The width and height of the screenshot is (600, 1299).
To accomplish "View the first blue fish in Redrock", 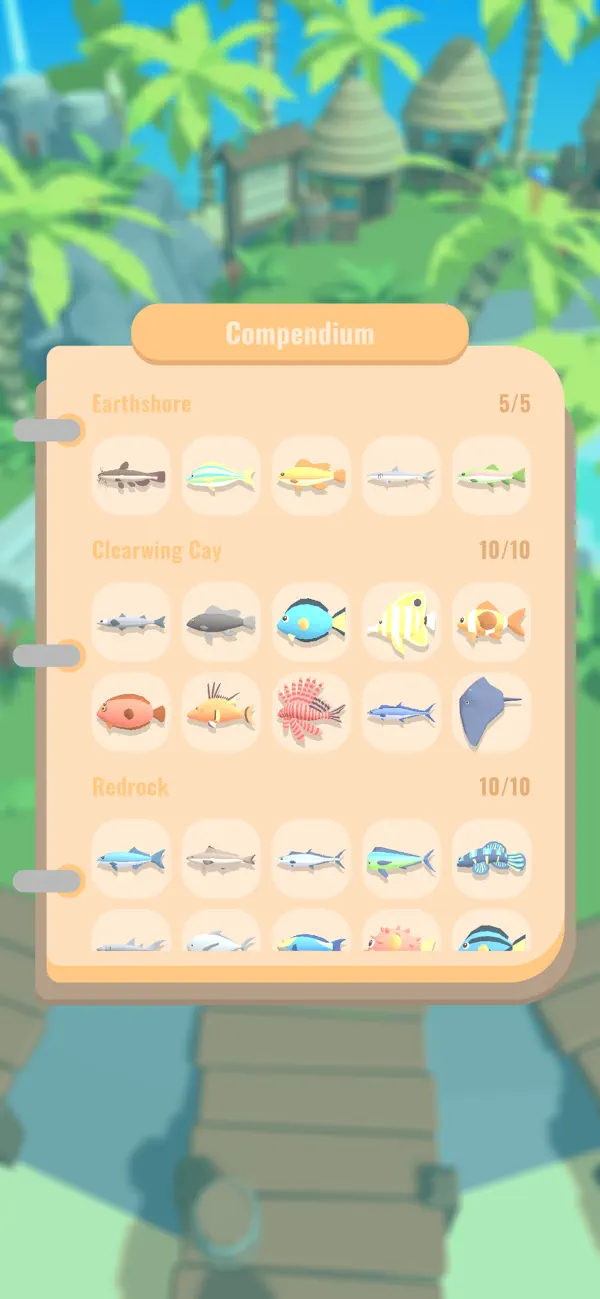I will click(131, 859).
